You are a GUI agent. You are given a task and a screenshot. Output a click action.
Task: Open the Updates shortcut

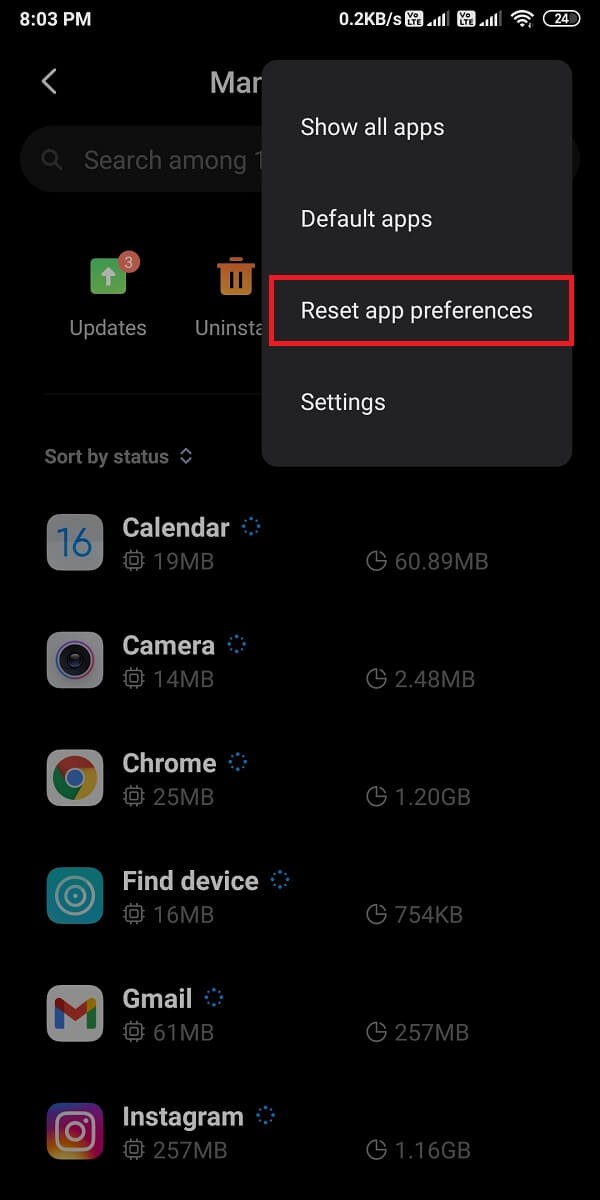click(108, 295)
